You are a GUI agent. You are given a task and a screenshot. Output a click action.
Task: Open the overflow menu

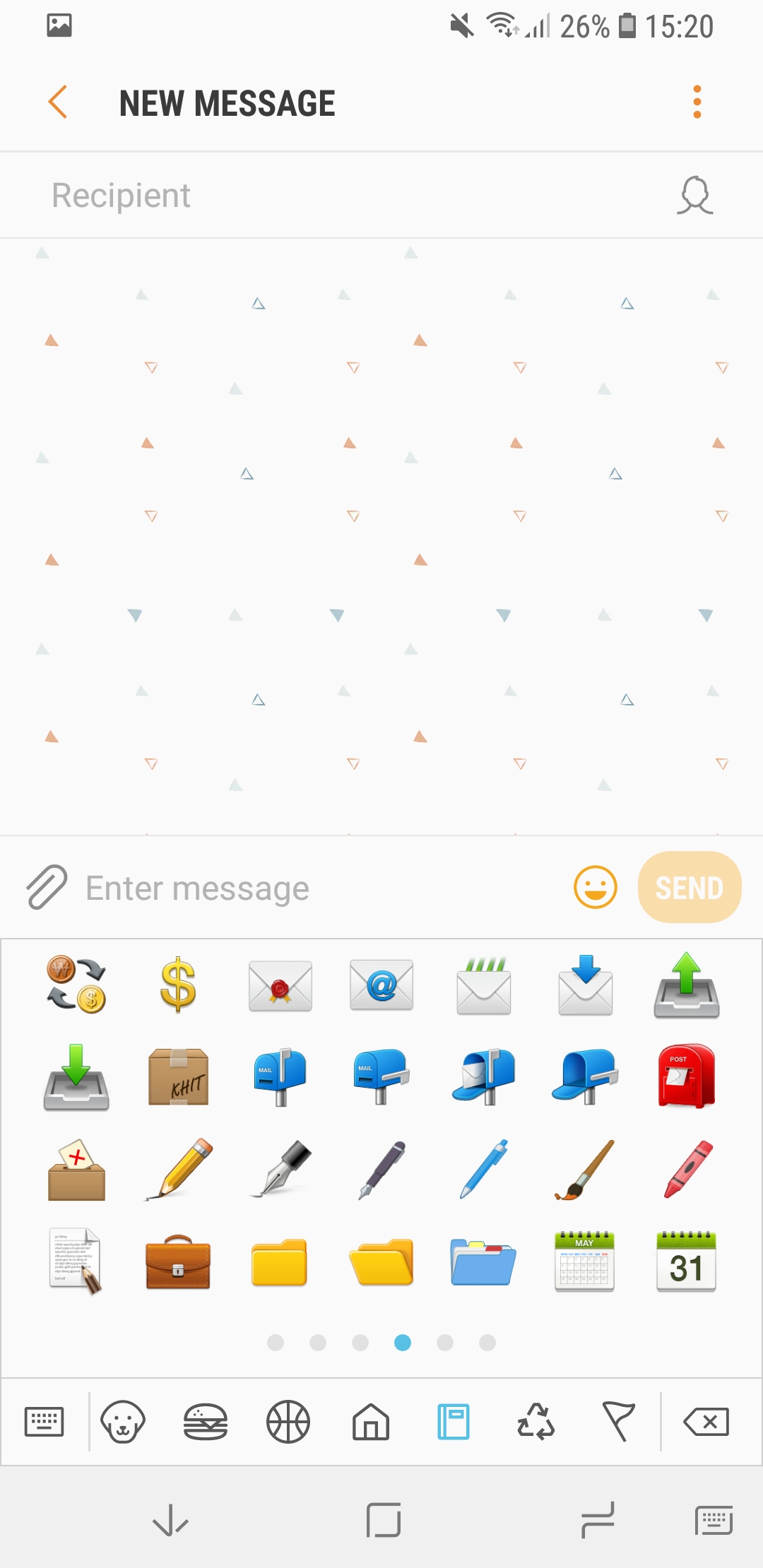[x=697, y=102]
